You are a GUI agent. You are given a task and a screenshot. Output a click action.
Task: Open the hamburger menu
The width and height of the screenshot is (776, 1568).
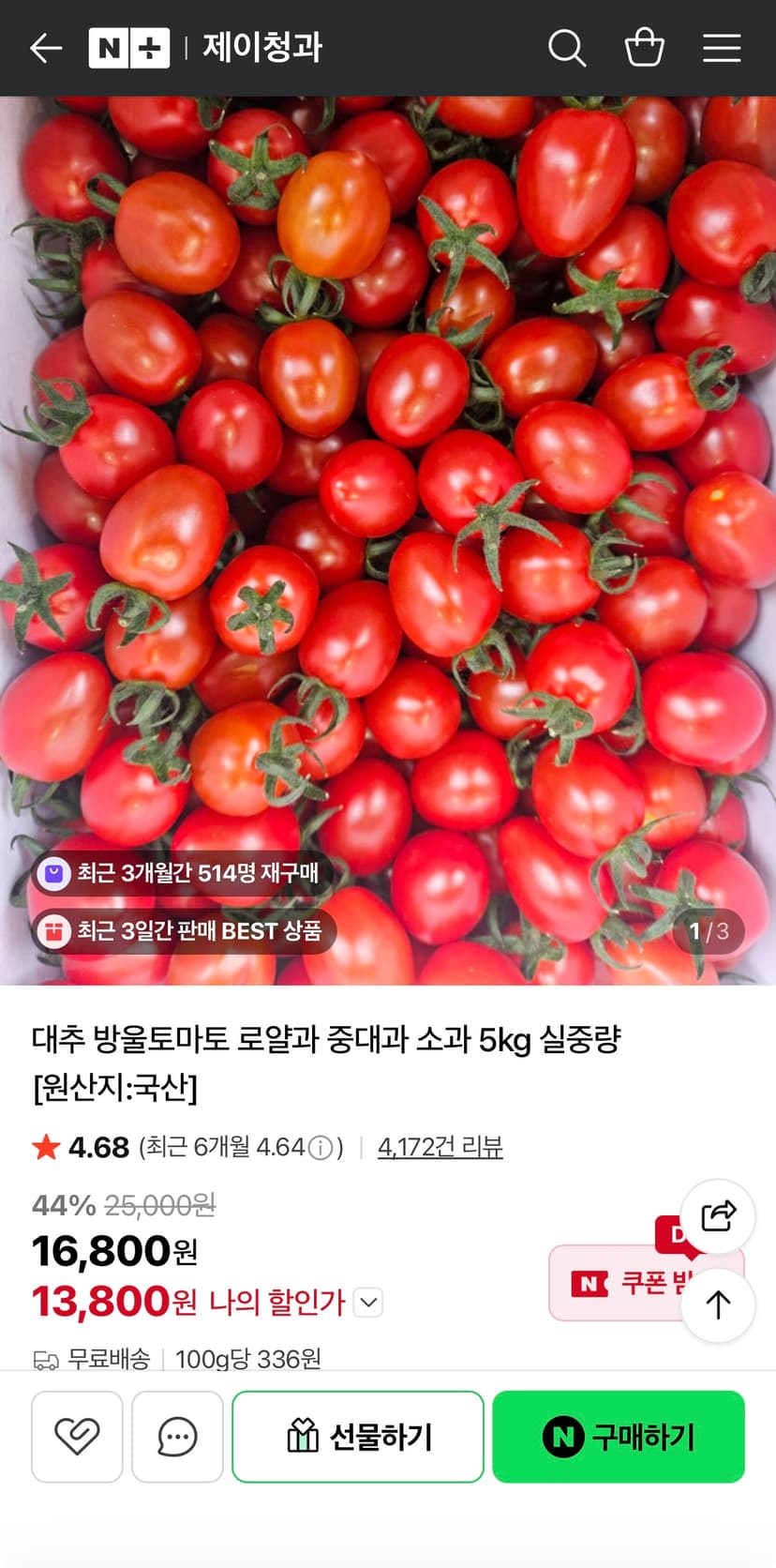[722, 48]
